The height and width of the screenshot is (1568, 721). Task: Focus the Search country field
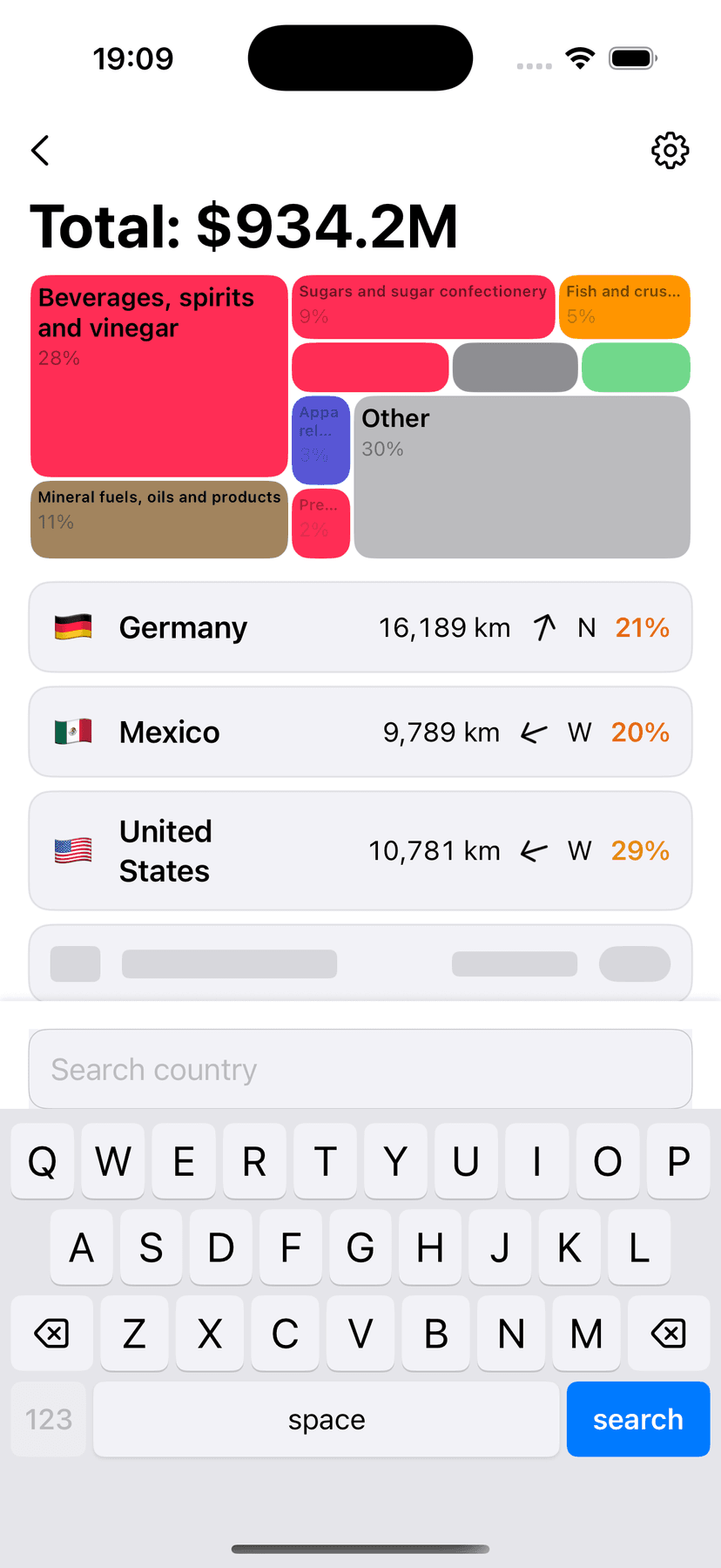(x=360, y=1069)
